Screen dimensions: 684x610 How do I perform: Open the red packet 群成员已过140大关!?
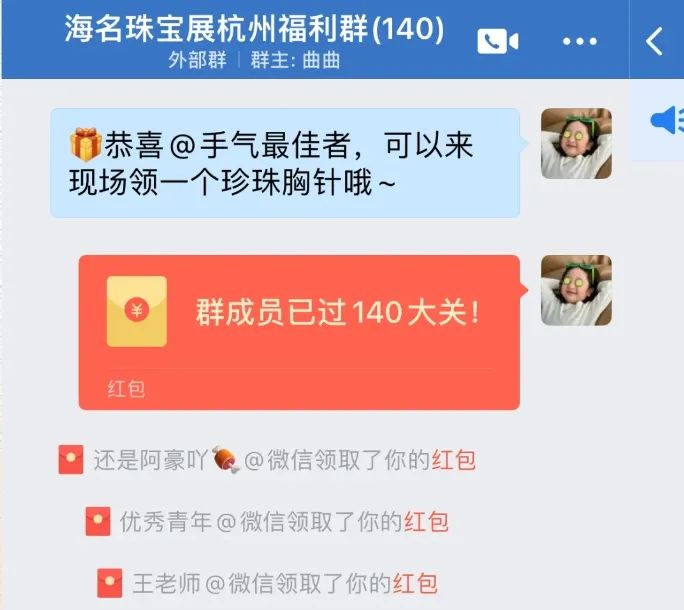pos(299,331)
